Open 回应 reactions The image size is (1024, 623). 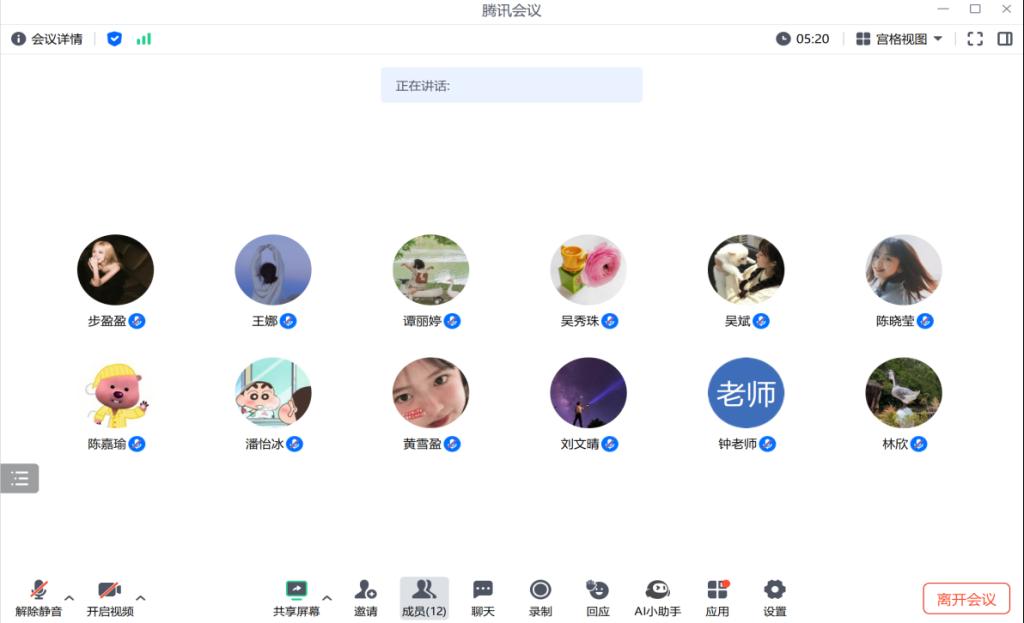(x=598, y=597)
